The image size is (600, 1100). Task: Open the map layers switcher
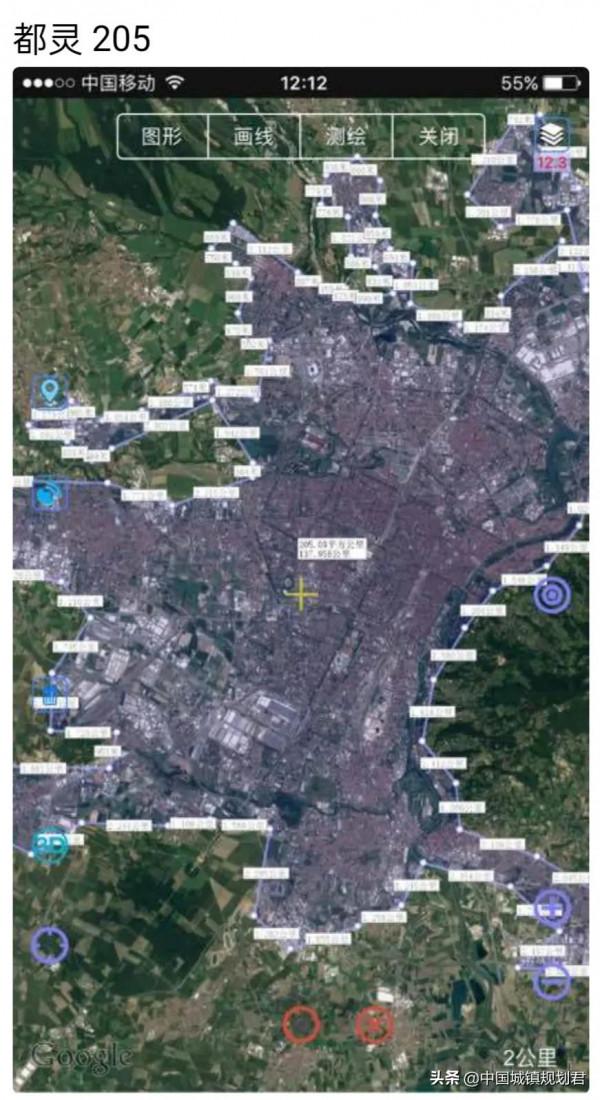tap(552, 135)
